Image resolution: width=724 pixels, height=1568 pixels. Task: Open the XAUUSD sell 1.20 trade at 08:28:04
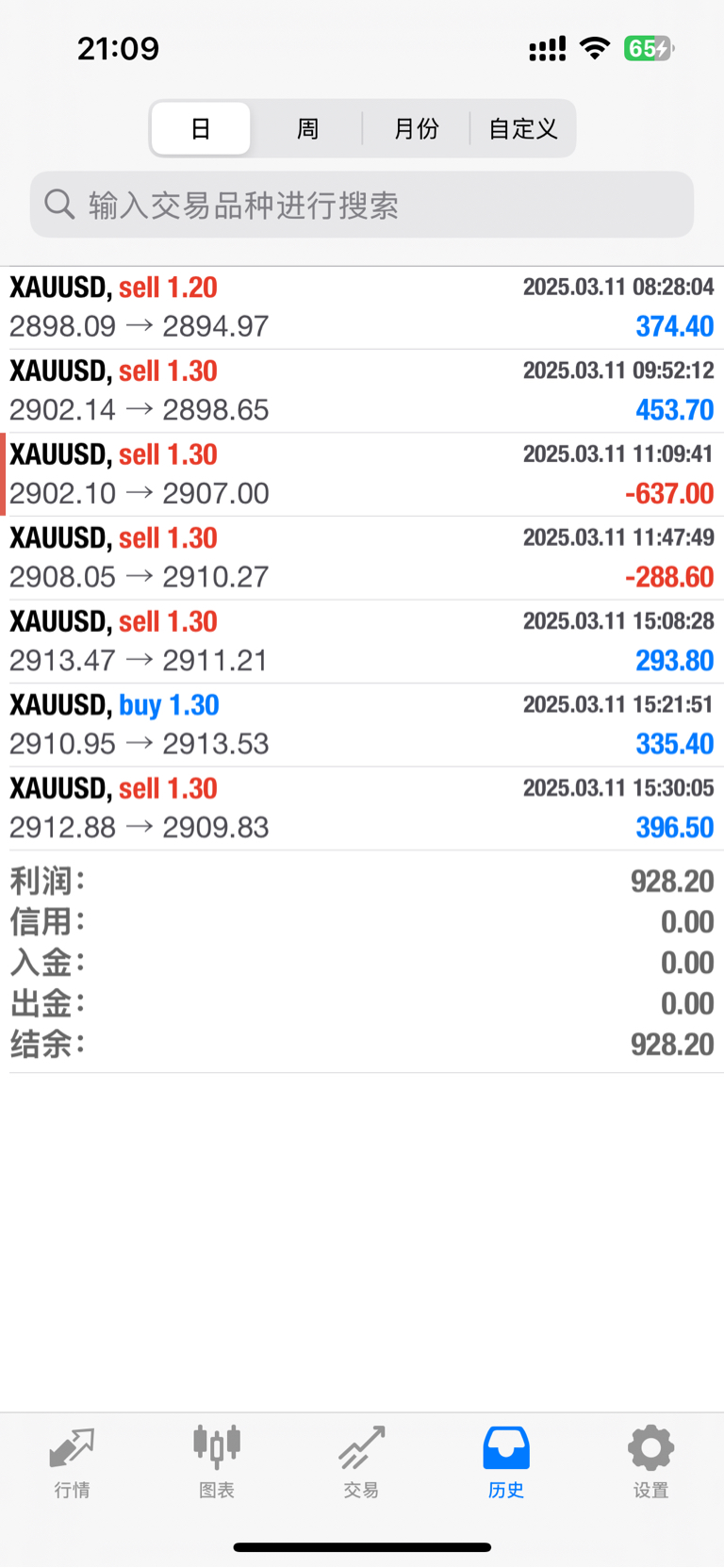(x=362, y=307)
